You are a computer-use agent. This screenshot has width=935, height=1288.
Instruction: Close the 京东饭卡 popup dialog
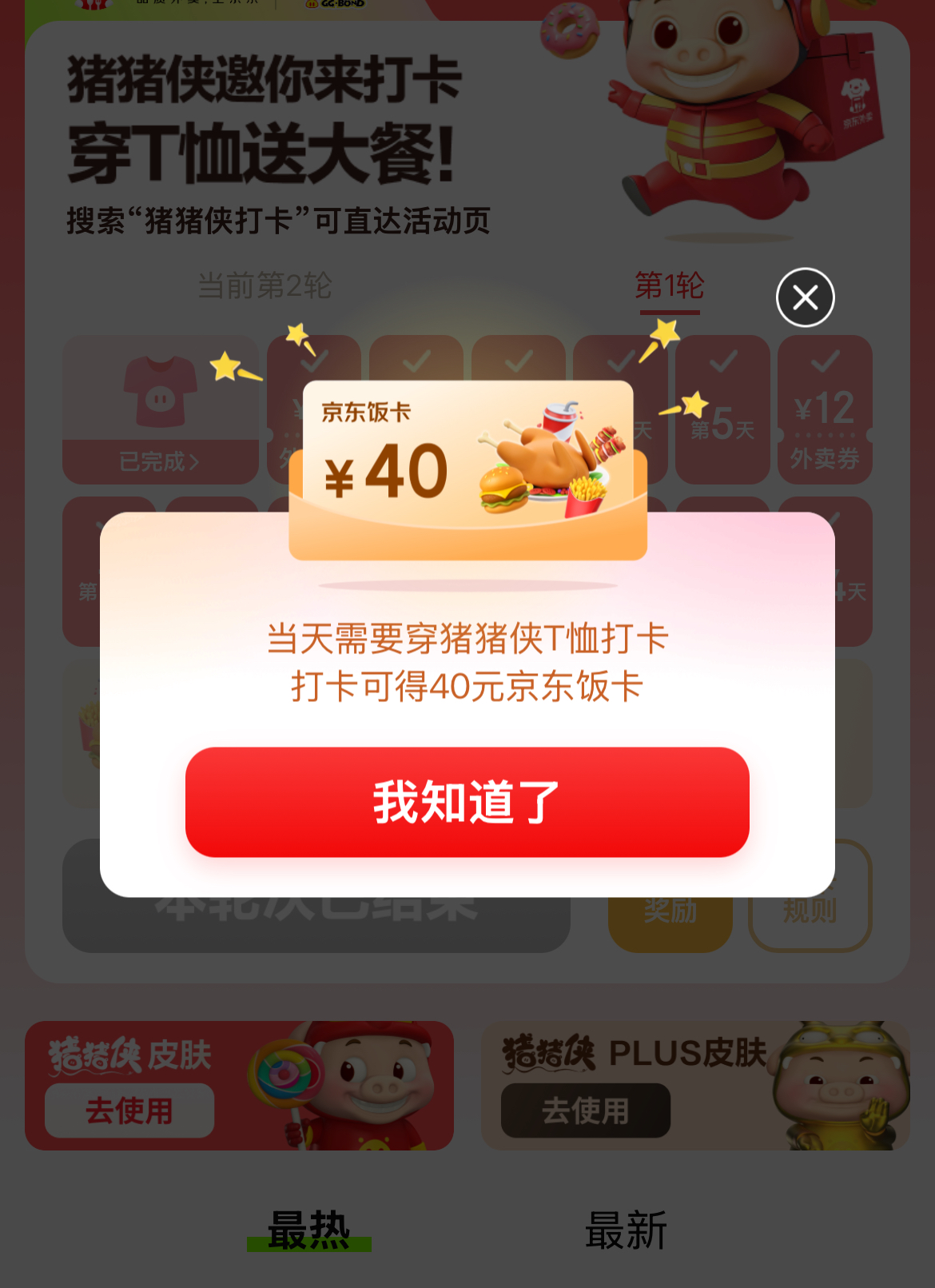tap(805, 297)
